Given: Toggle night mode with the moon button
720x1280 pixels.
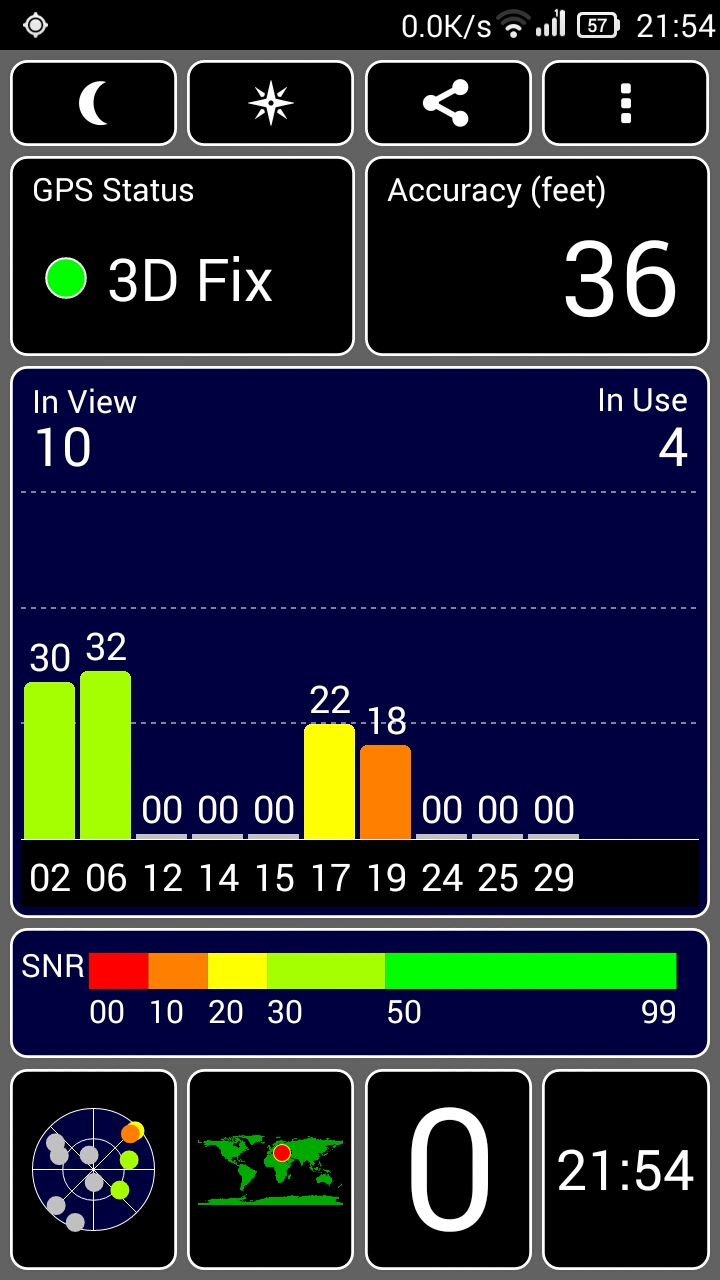Looking at the screenshot, I should click(x=93, y=104).
